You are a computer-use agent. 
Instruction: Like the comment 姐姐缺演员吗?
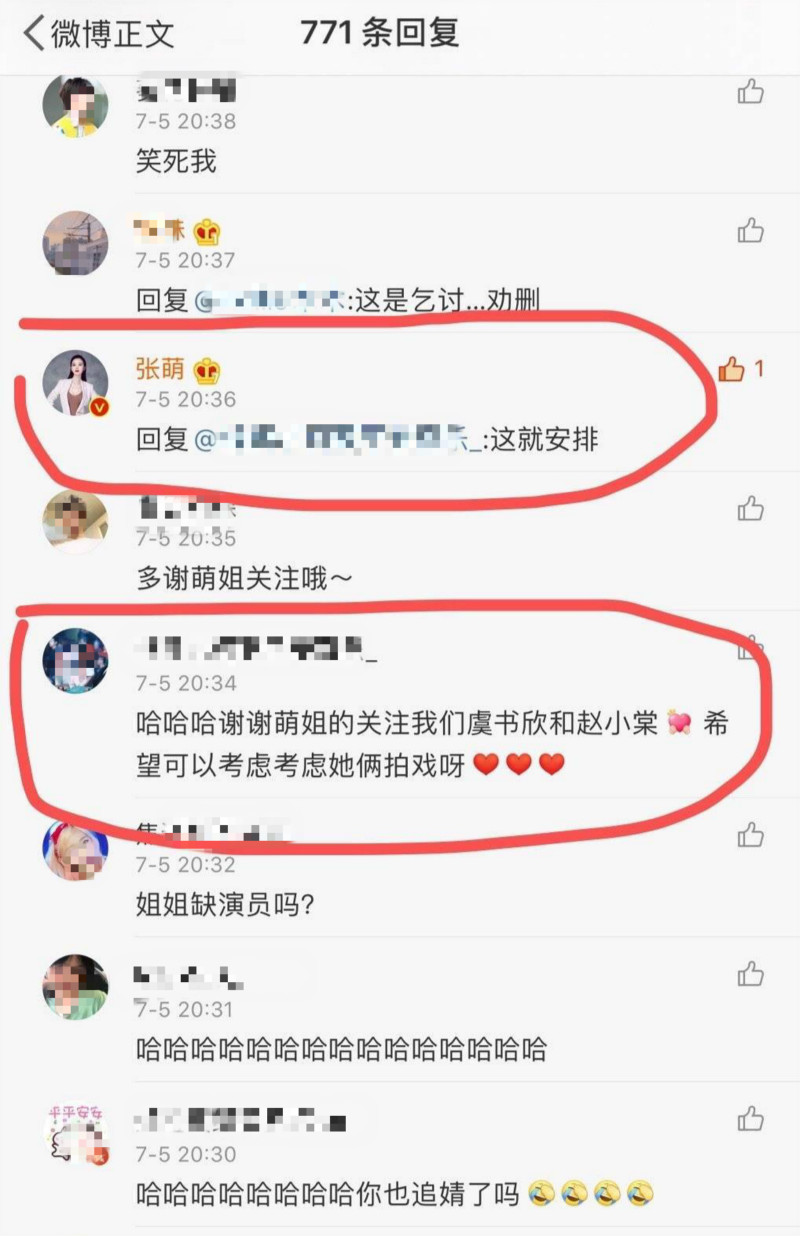pyautogui.click(x=750, y=835)
